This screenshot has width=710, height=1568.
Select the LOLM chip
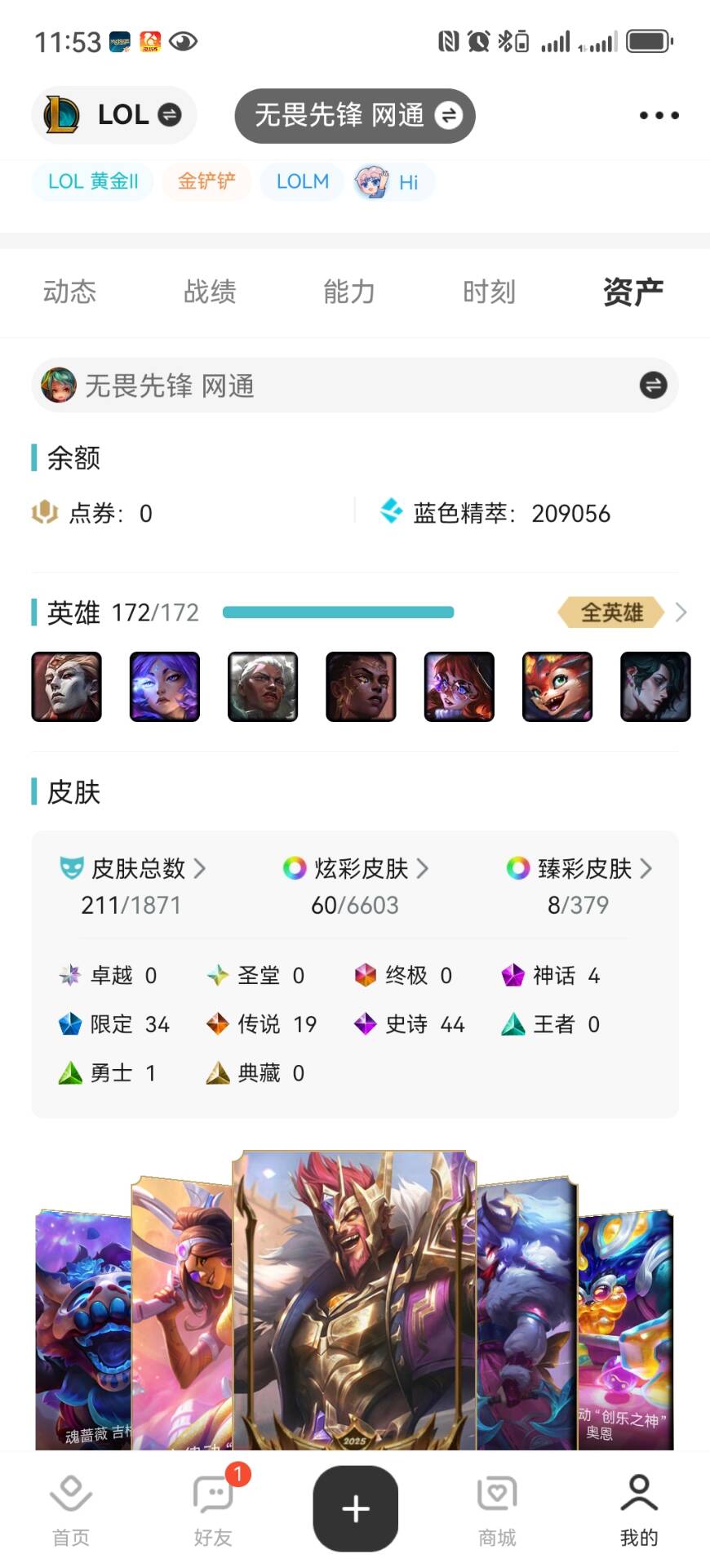pos(302,181)
